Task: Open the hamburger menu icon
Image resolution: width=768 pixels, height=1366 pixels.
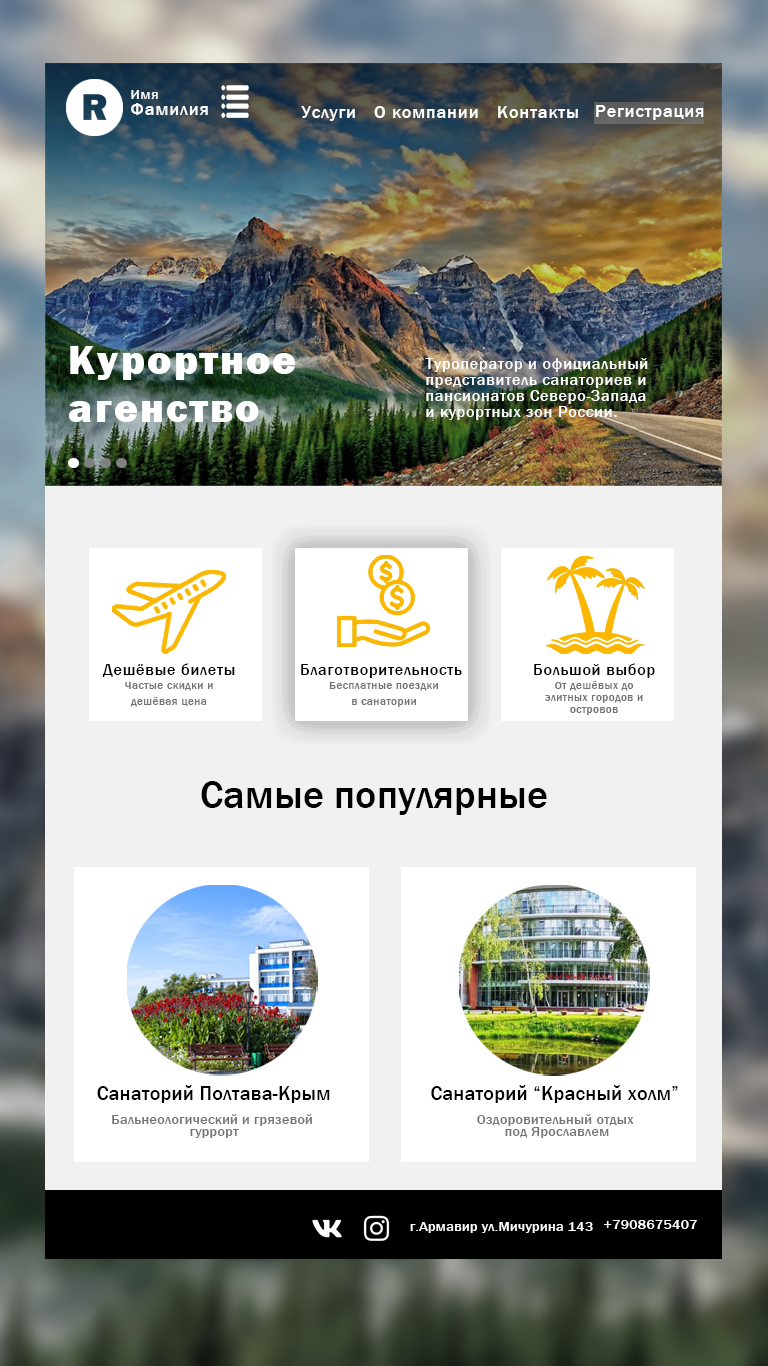Action: pos(235,102)
